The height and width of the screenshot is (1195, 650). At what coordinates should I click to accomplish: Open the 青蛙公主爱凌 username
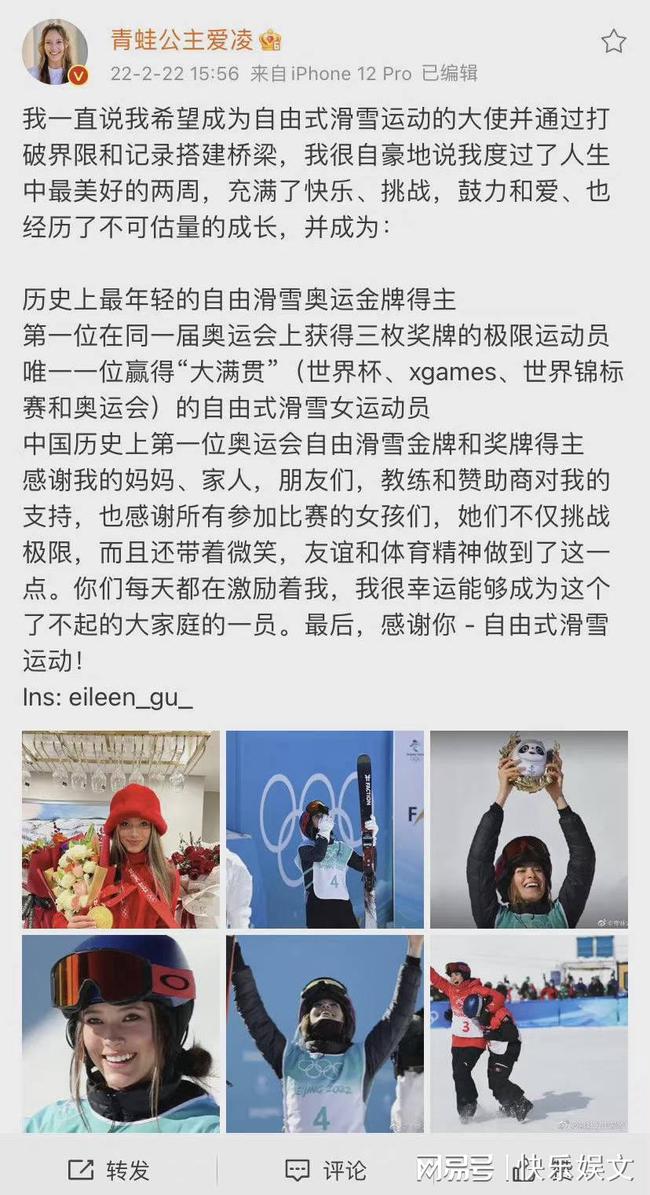(182, 40)
